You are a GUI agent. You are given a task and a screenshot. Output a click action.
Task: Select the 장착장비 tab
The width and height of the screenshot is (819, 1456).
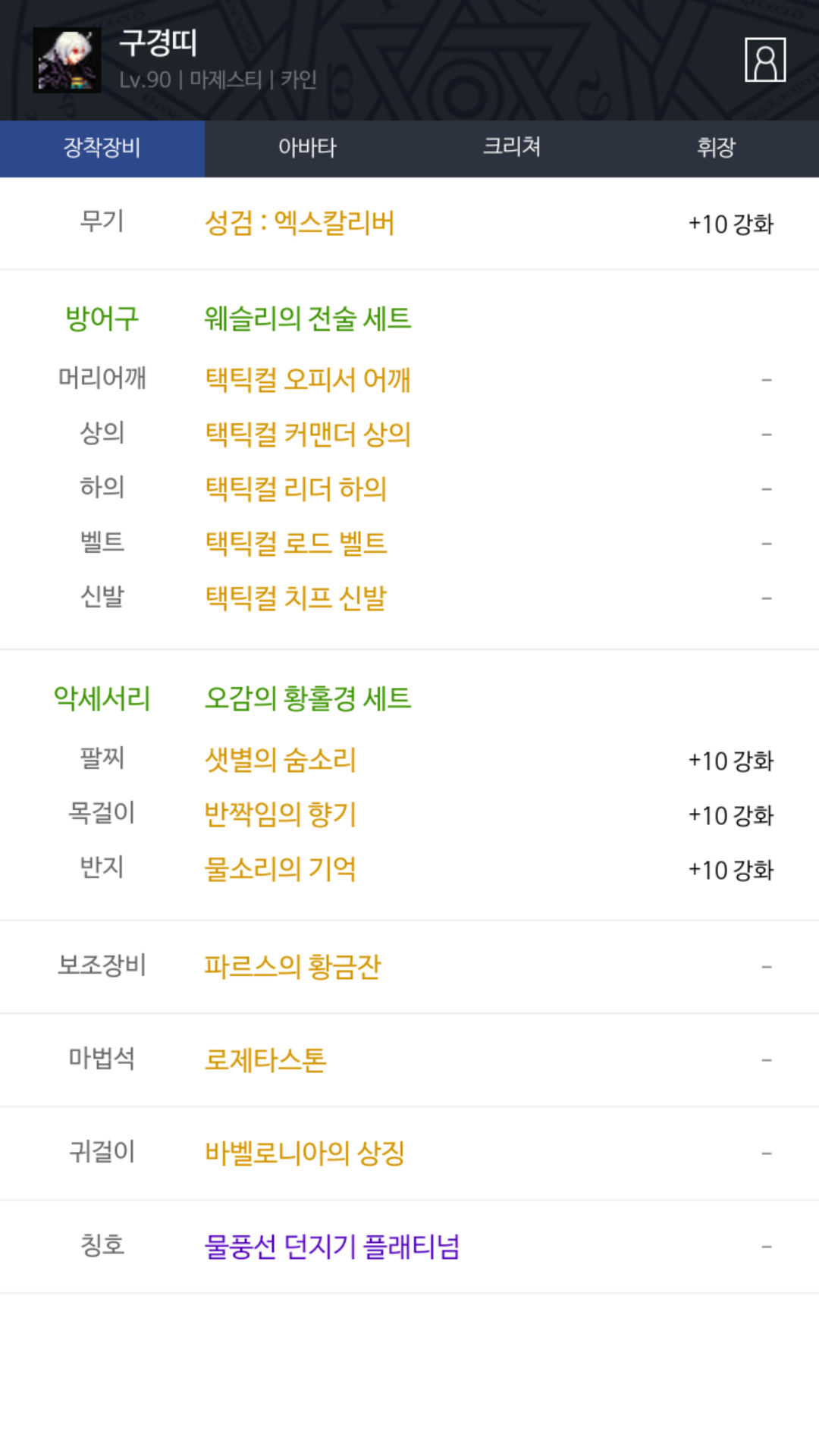(102, 148)
